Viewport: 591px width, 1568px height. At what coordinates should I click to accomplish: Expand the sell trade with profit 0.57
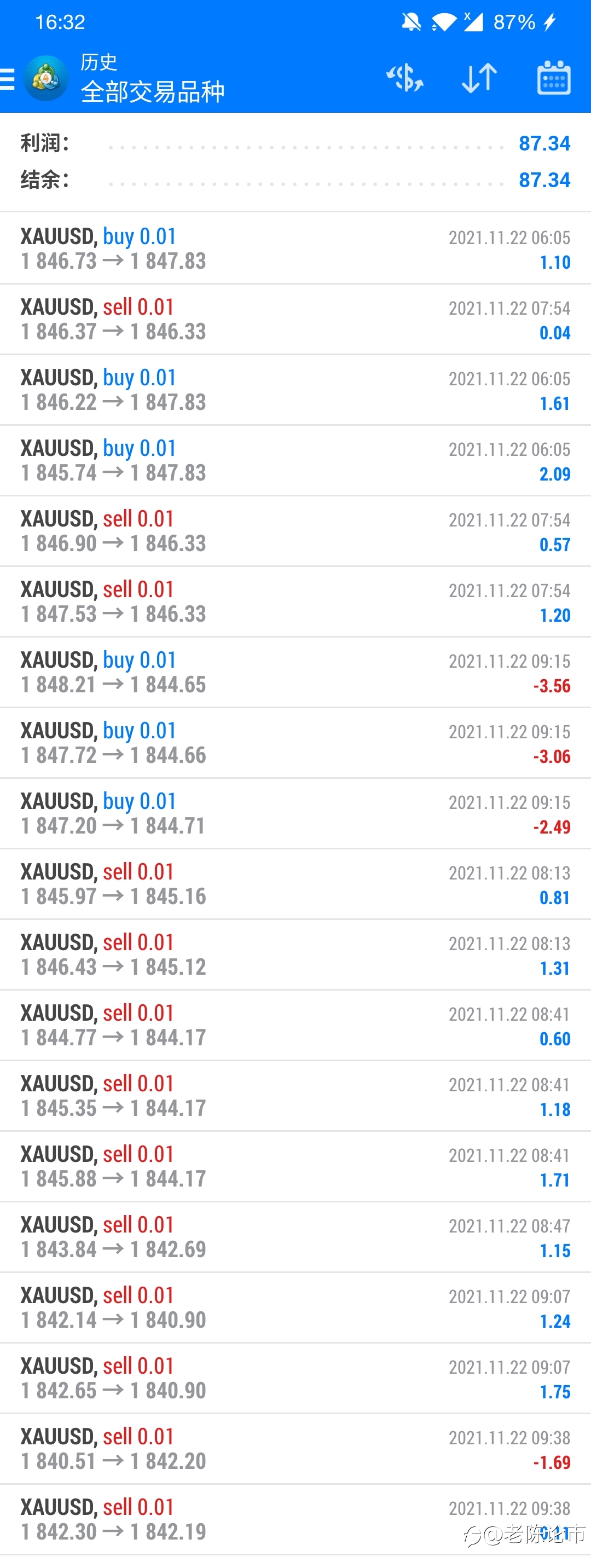pos(295,531)
